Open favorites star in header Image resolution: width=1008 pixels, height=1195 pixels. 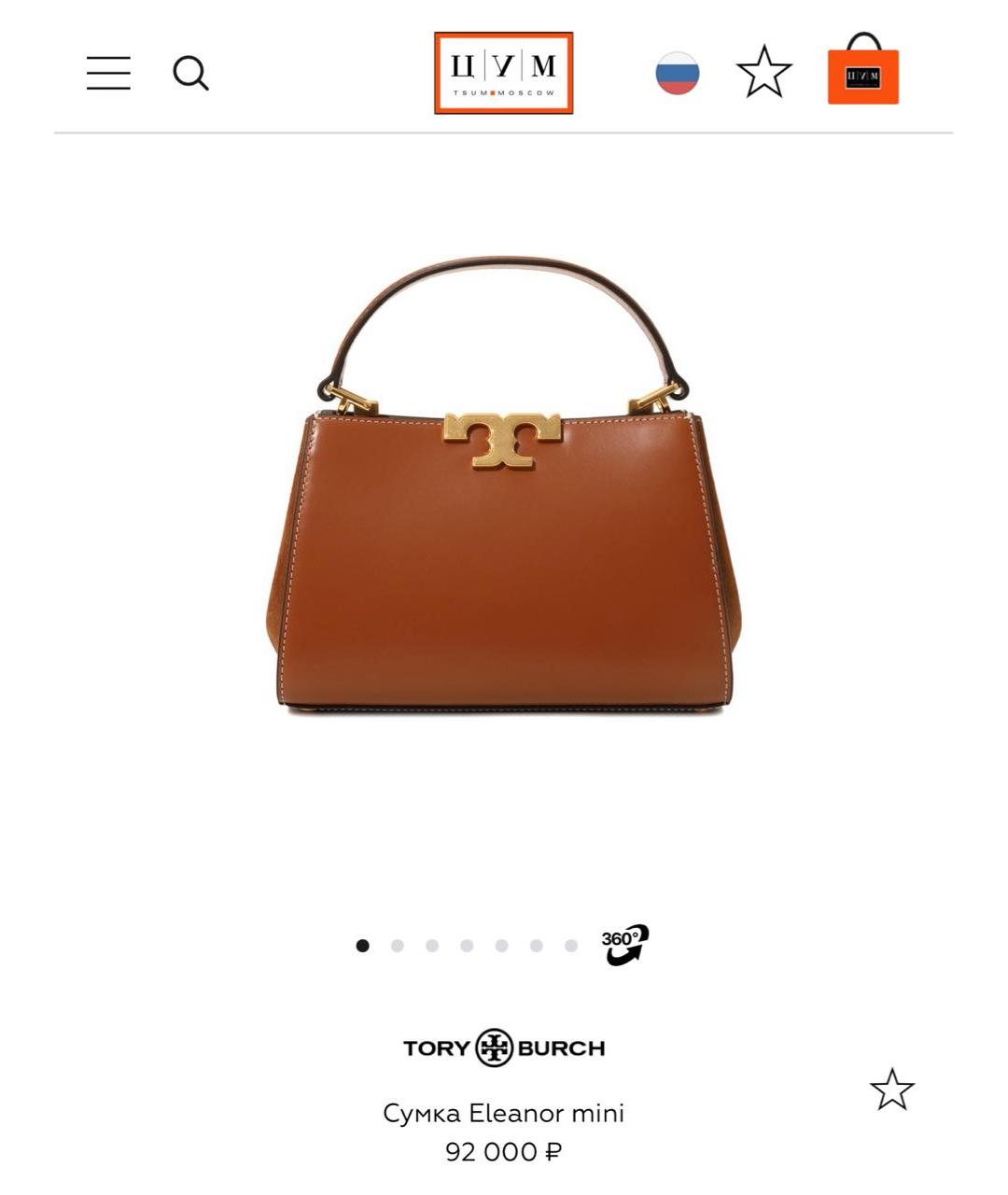coord(763,73)
